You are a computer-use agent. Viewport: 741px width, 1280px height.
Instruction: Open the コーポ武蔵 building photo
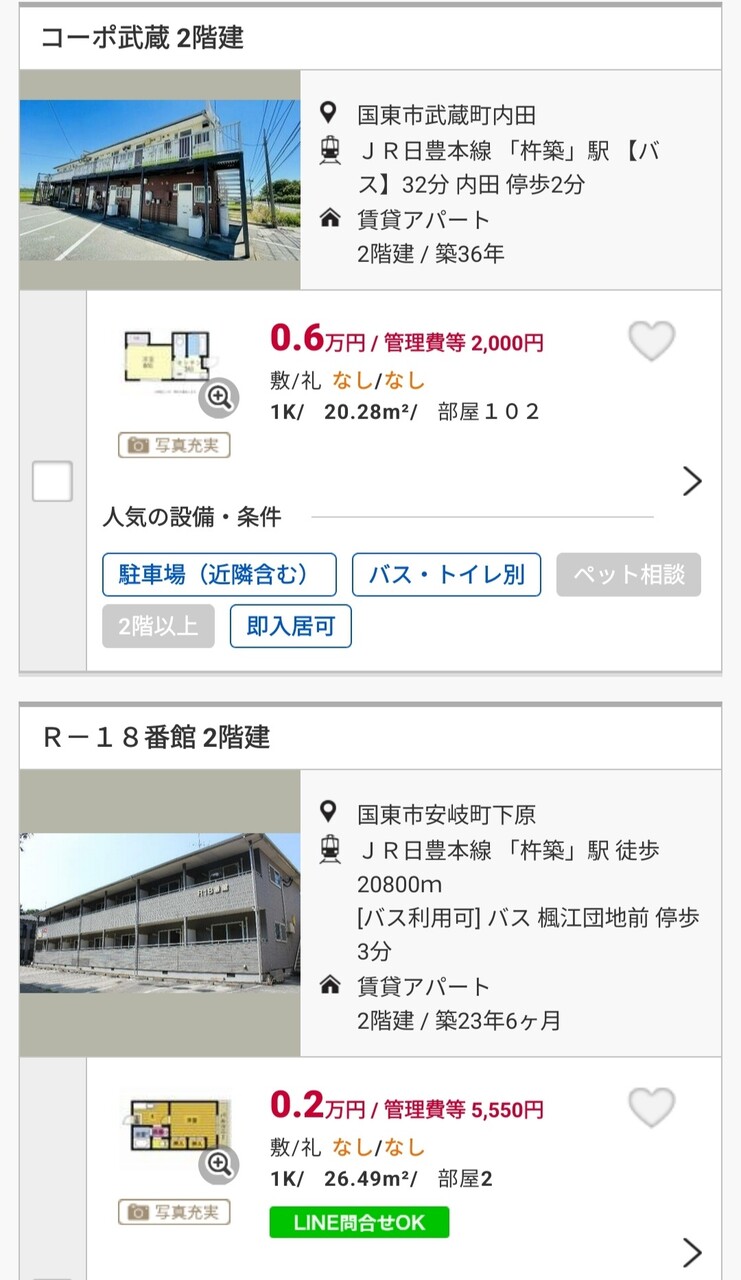click(160, 180)
